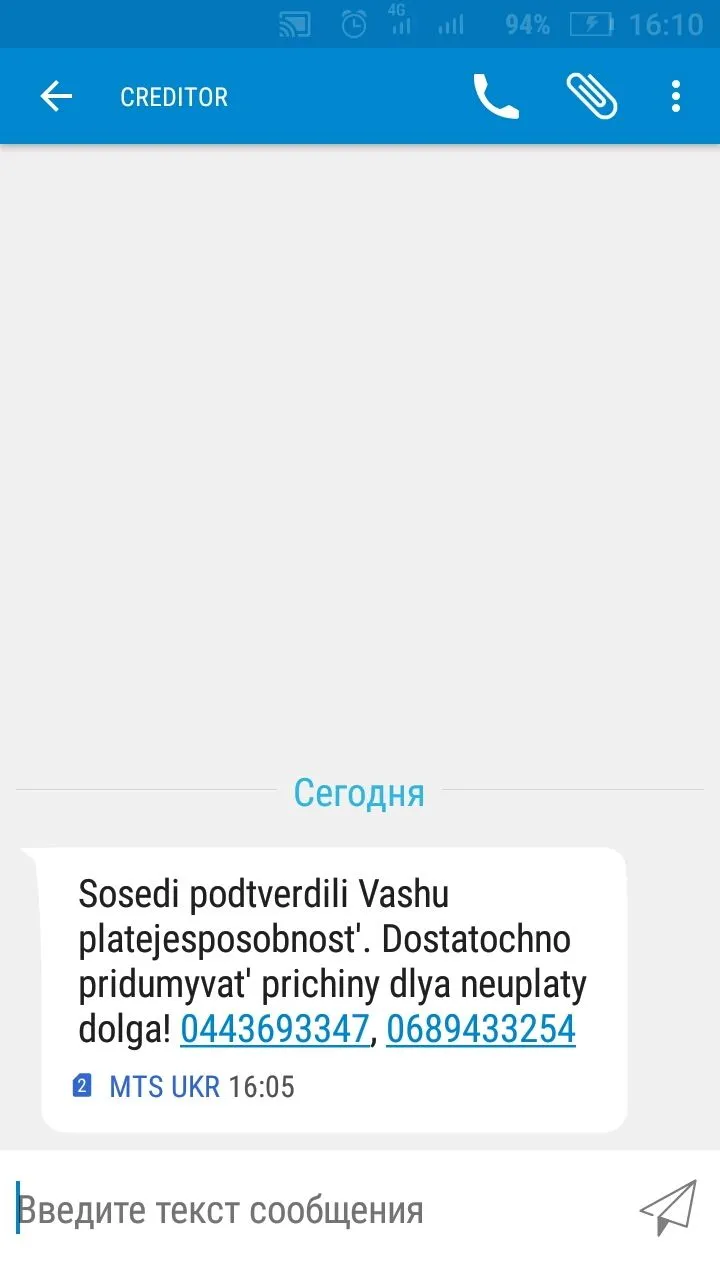
Task: Attach a file with the paperclip
Action: [592, 97]
